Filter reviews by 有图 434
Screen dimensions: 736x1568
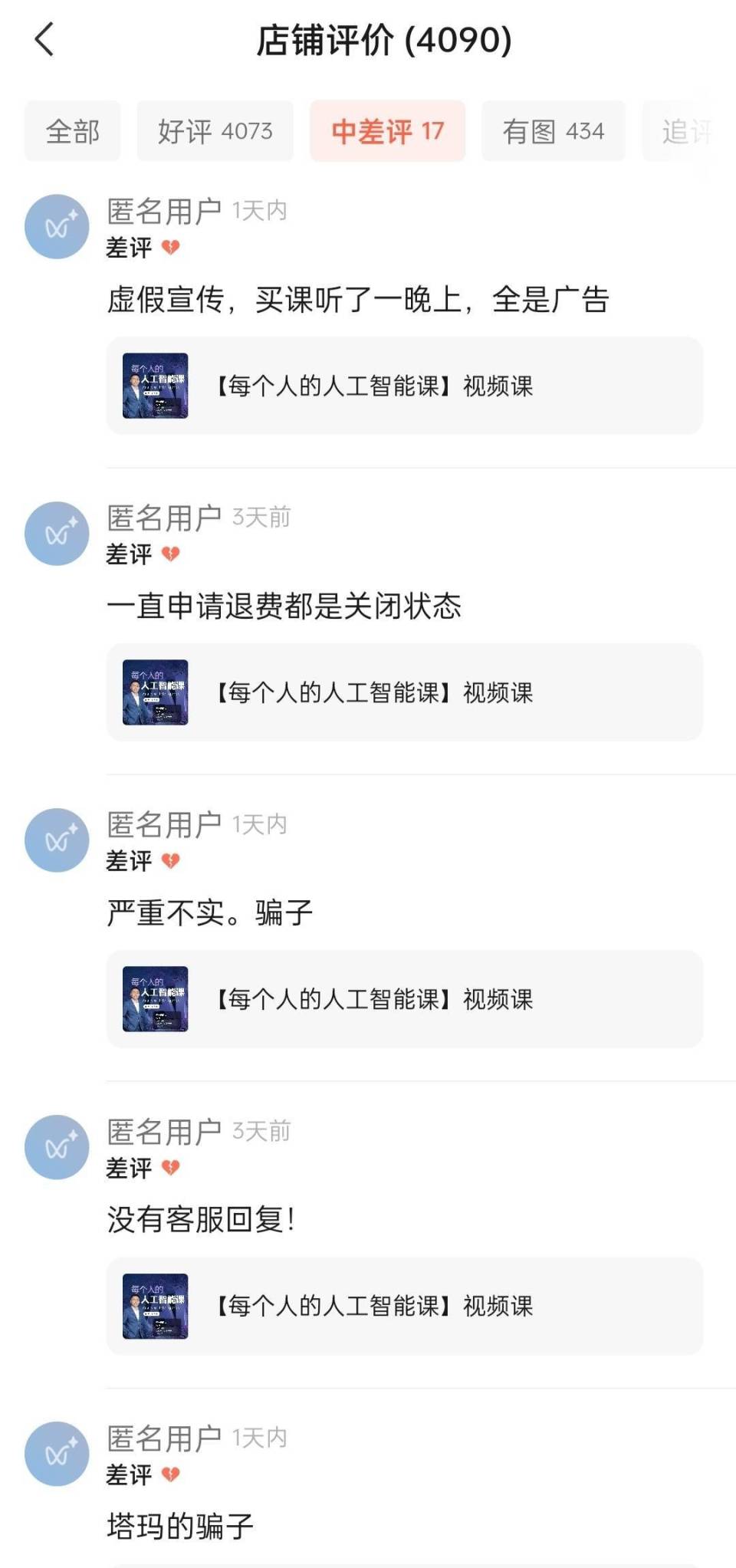click(553, 131)
